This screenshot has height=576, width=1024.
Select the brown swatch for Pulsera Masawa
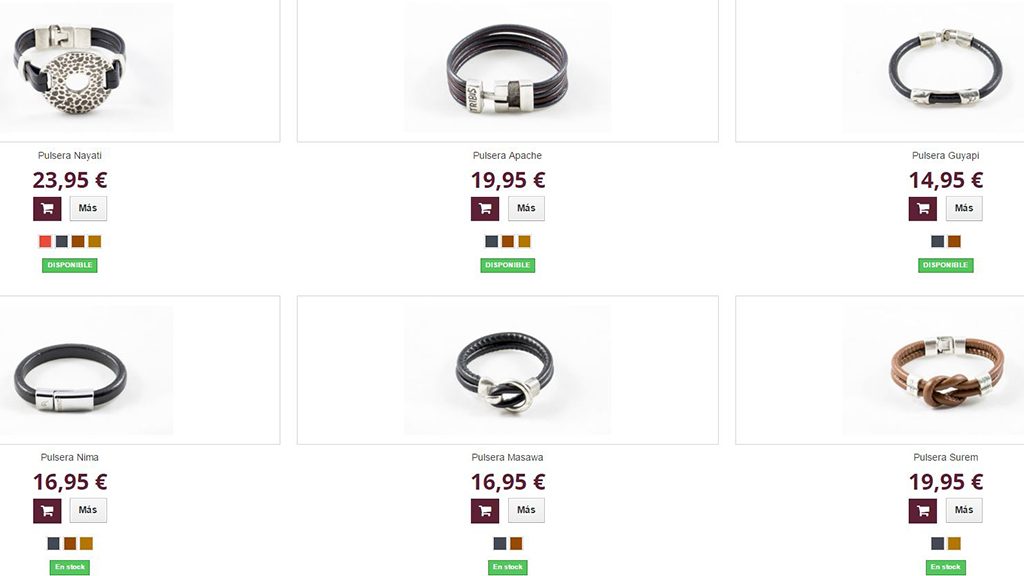516,543
